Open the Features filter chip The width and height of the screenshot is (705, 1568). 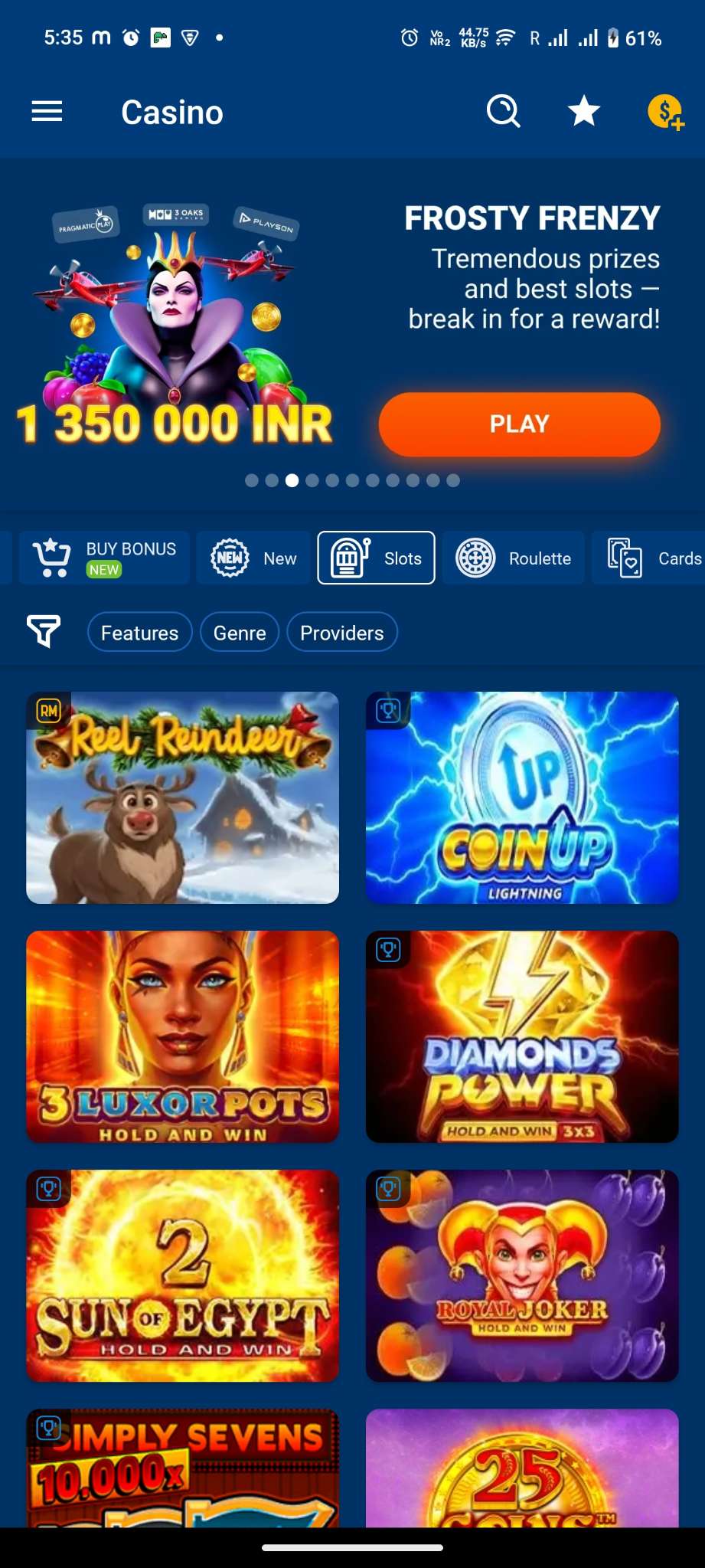(139, 633)
